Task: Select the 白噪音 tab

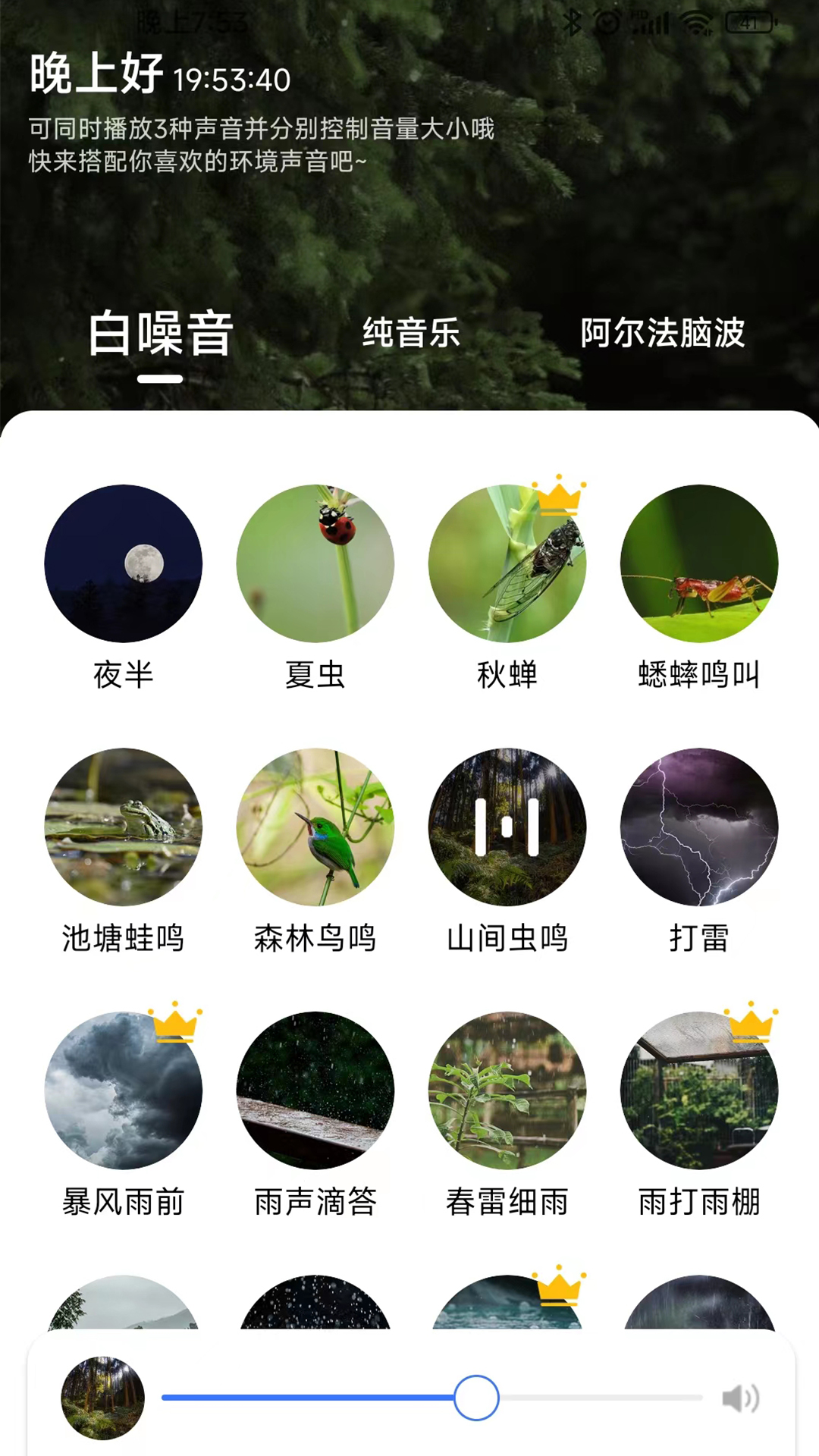Action: pyautogui.click(x=160, y=334)
